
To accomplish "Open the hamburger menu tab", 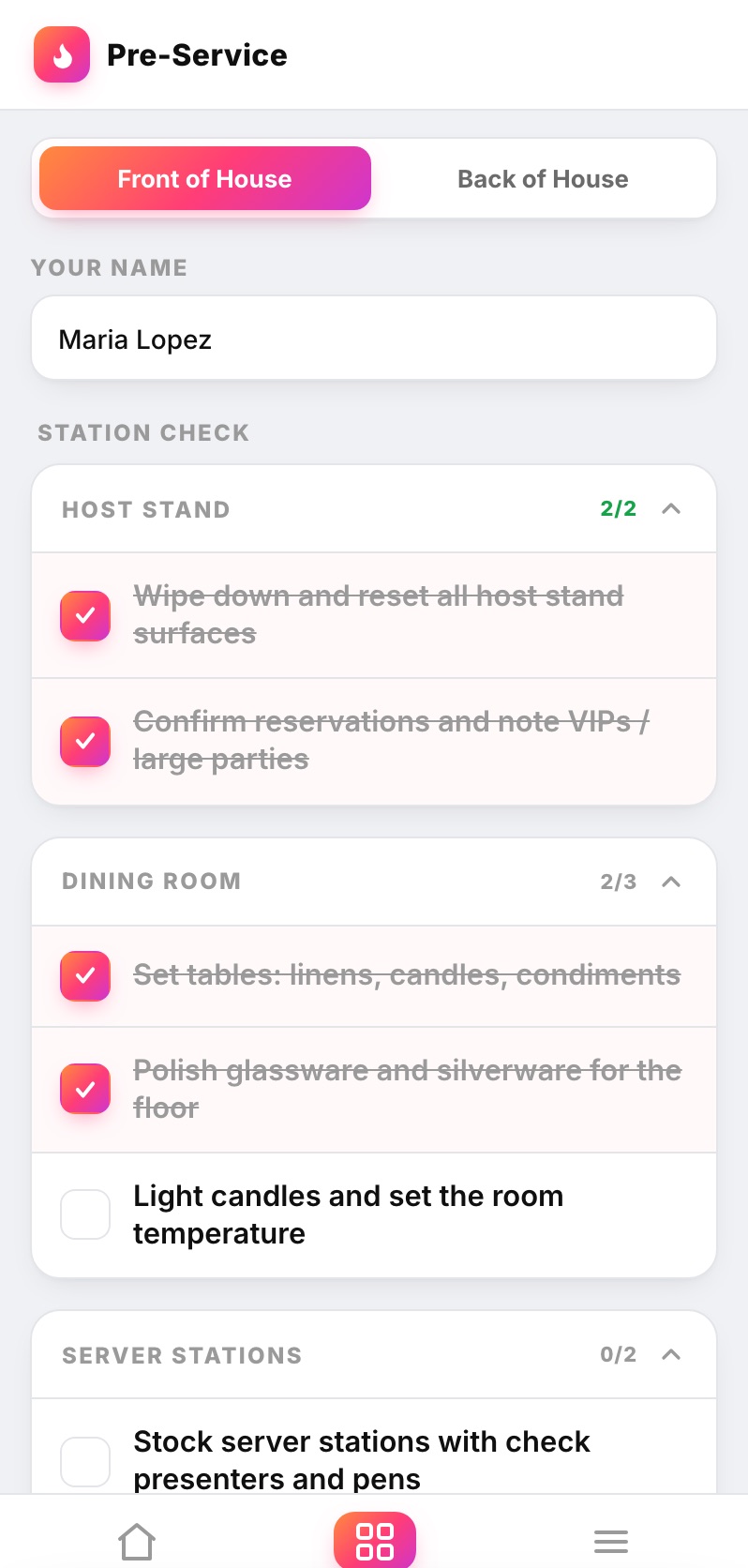I will tap(611, 1541).
